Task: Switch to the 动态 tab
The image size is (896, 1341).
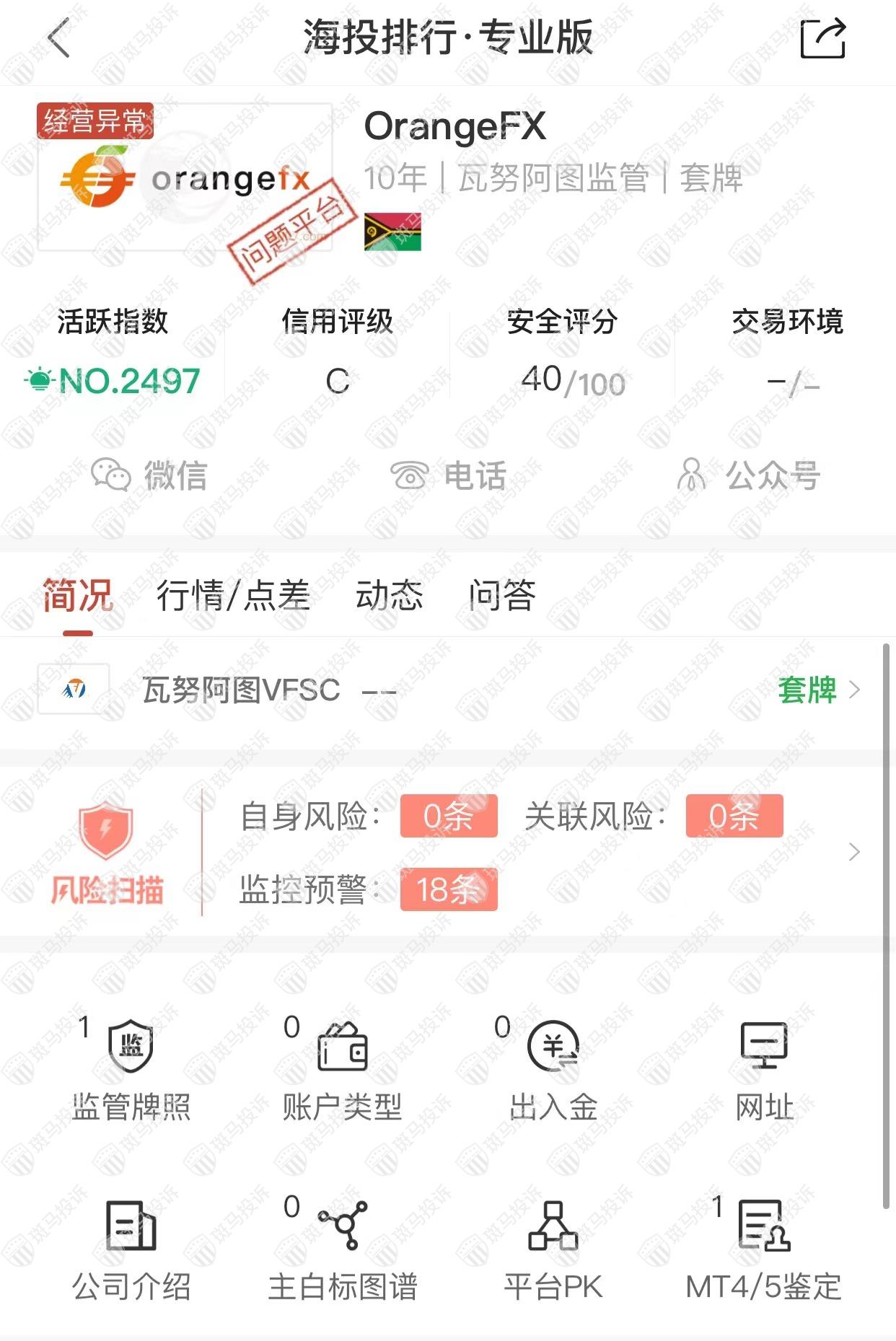Action: [x=389, y=596]
